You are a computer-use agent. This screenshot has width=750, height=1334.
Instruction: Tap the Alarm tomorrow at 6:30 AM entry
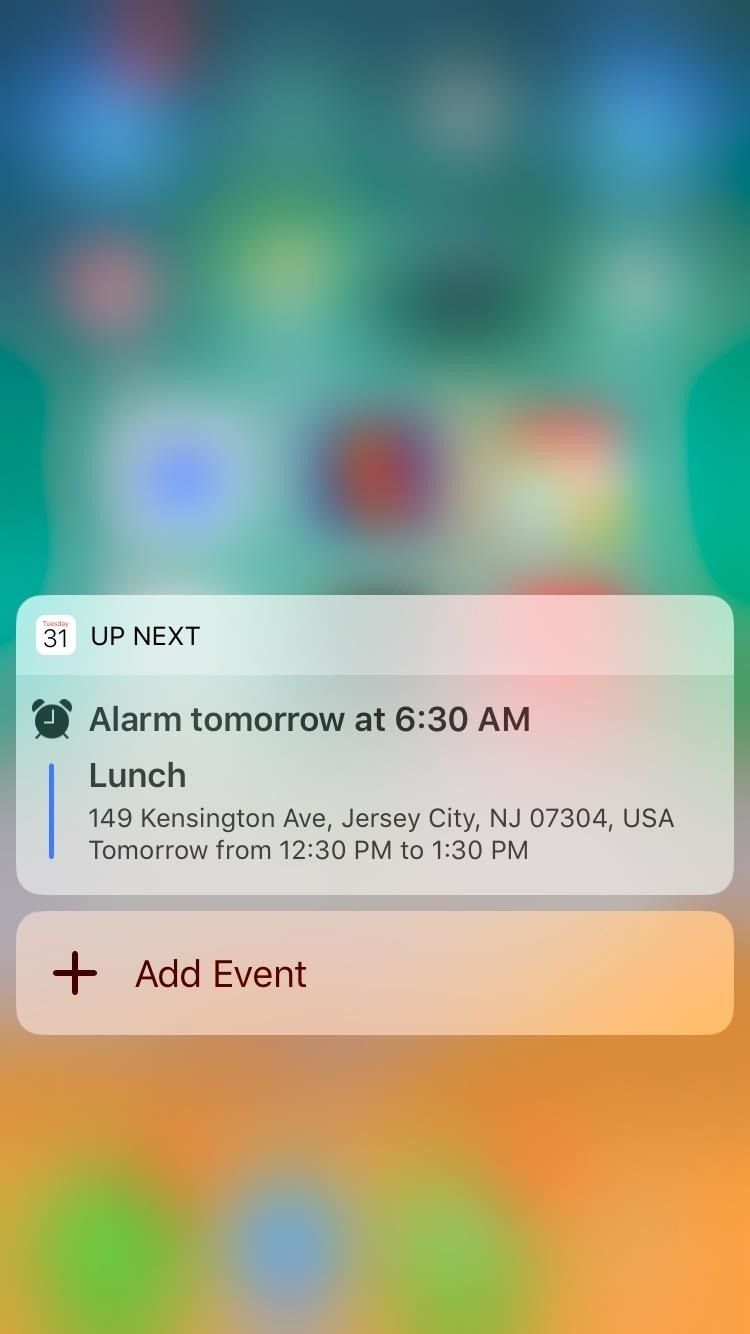click(309, 718)
